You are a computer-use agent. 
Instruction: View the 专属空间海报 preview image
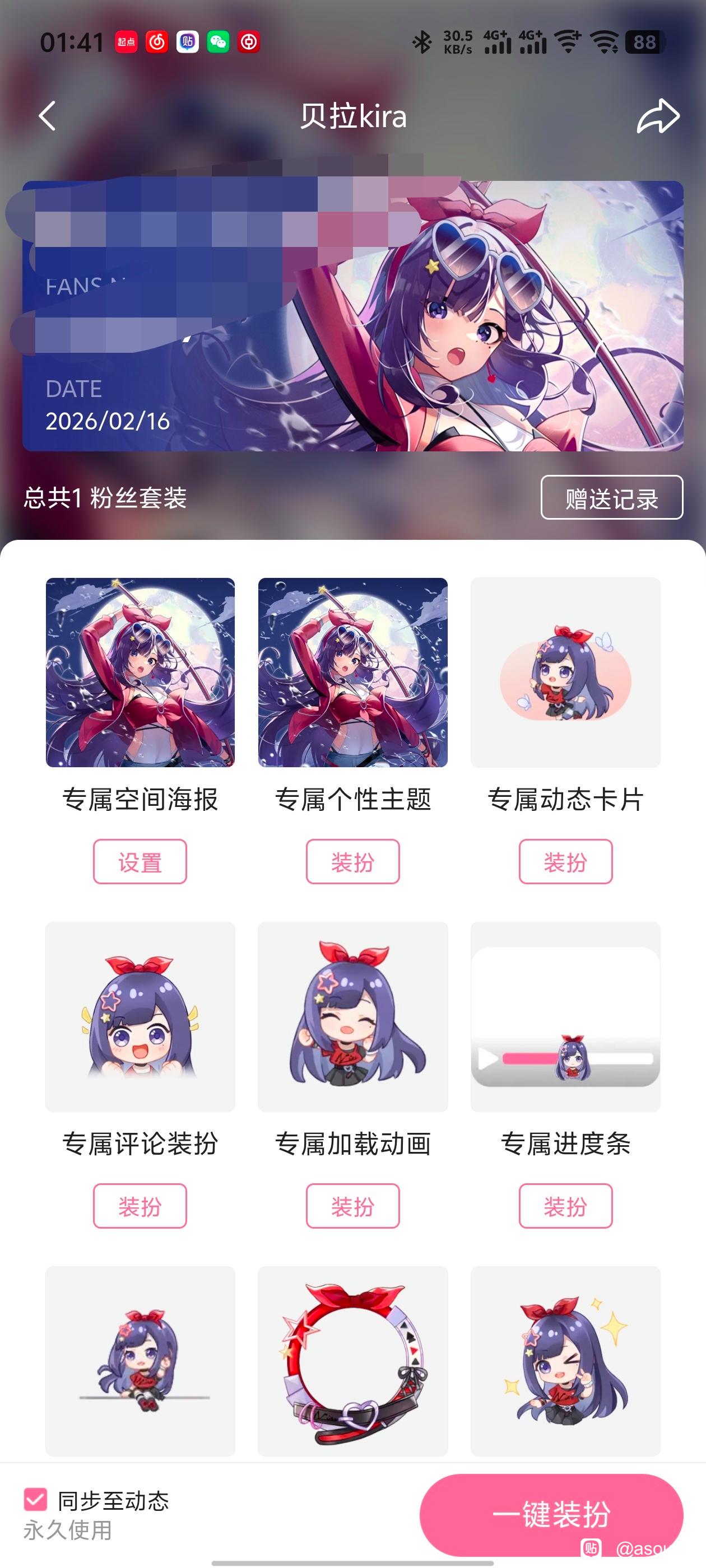coord(140,672)
